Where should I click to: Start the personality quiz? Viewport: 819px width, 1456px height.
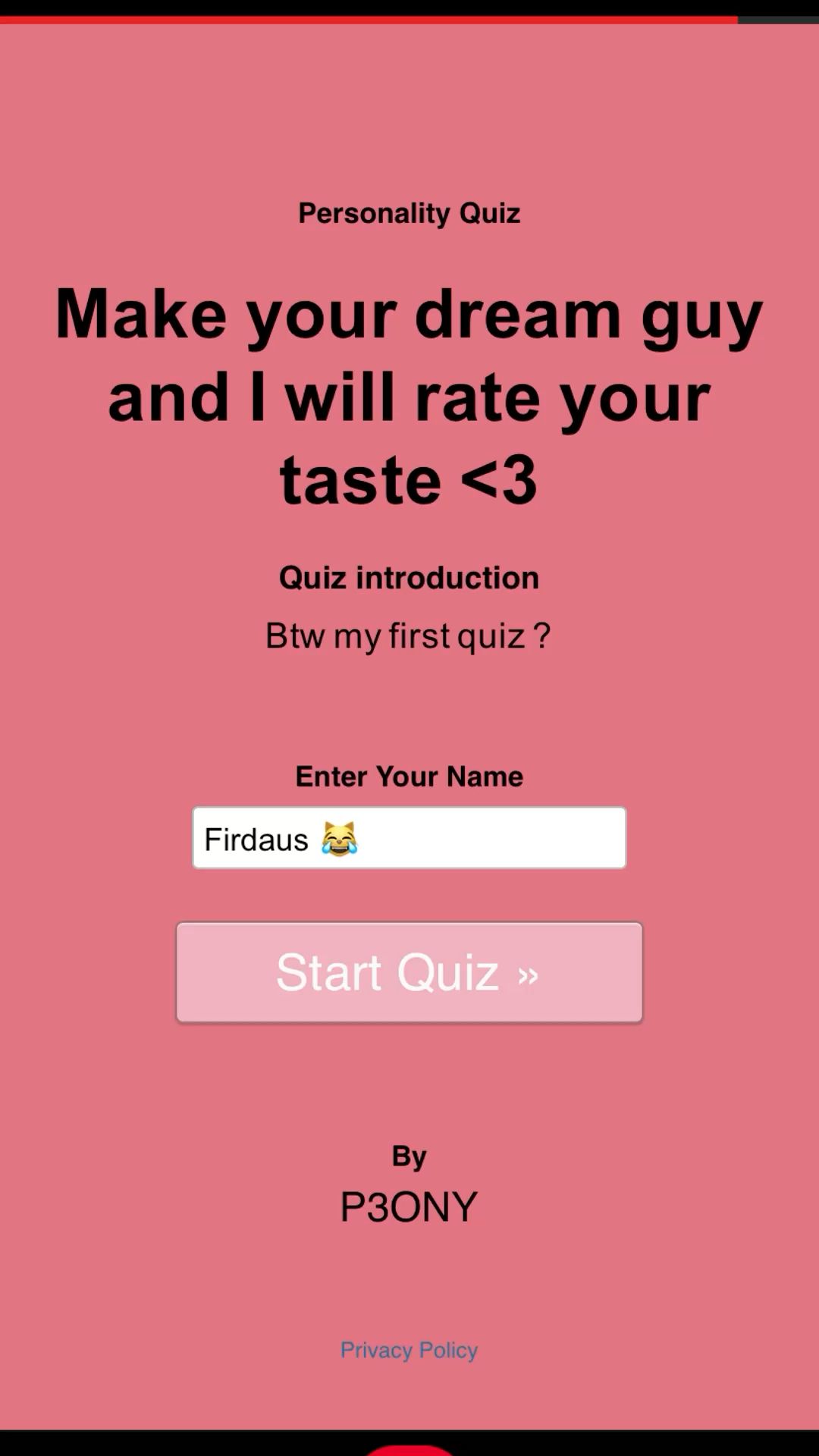409,972
